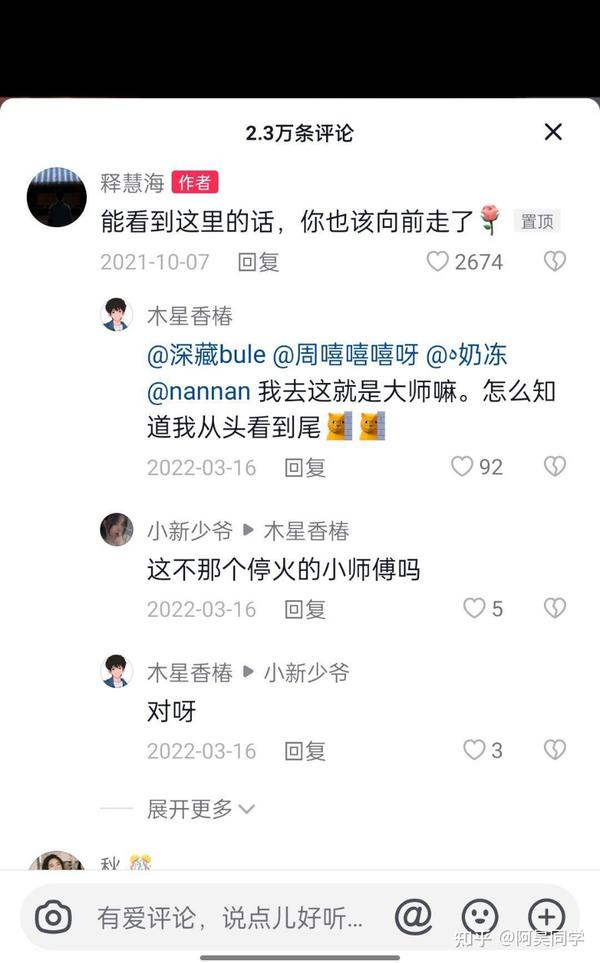The image size is (600, 963).
Task: Reply to 小新少爷's comment
Action: coord(305,609)
